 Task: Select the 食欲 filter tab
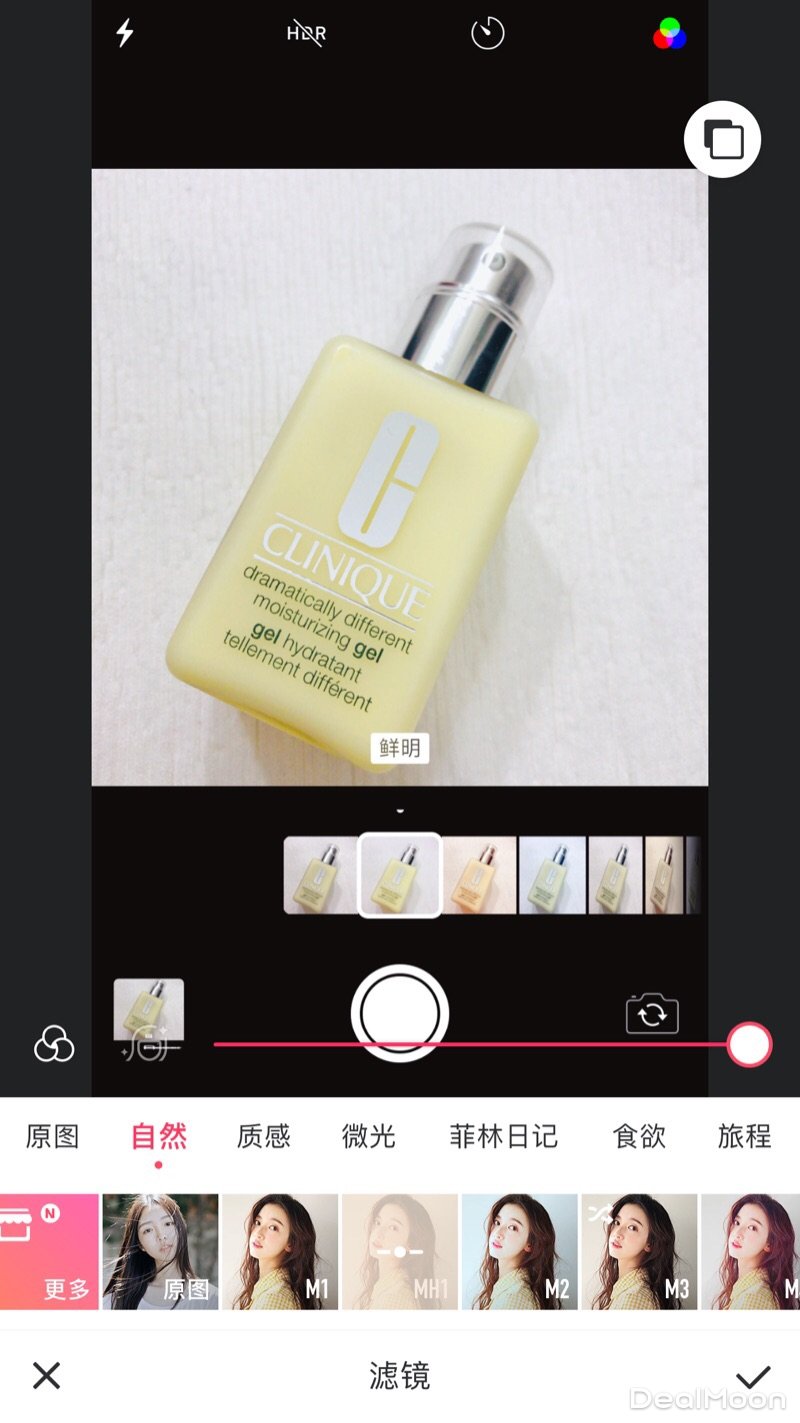point(639,1137)
